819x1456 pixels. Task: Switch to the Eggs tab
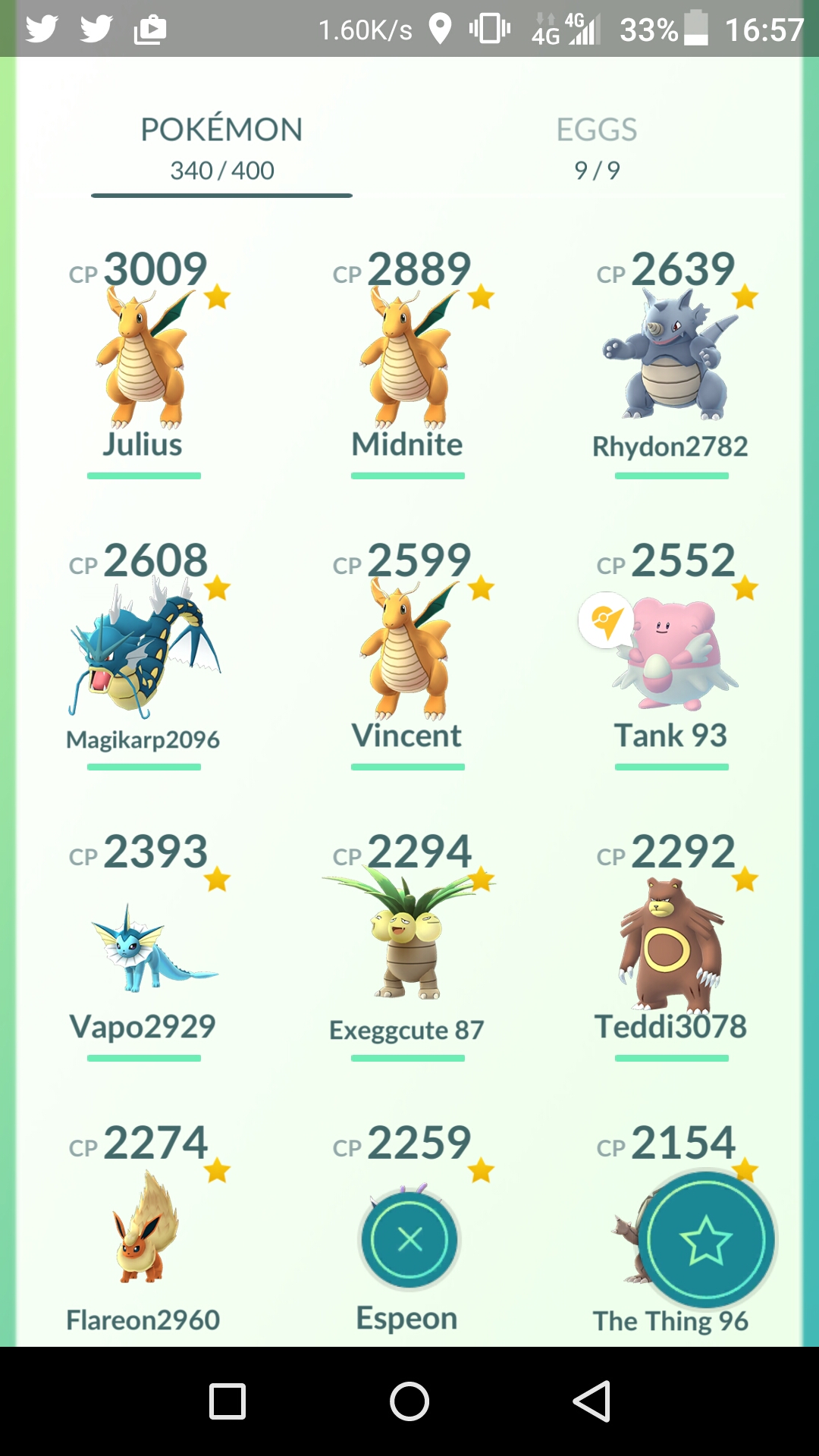pyautogui.click(x=597, y=149)
